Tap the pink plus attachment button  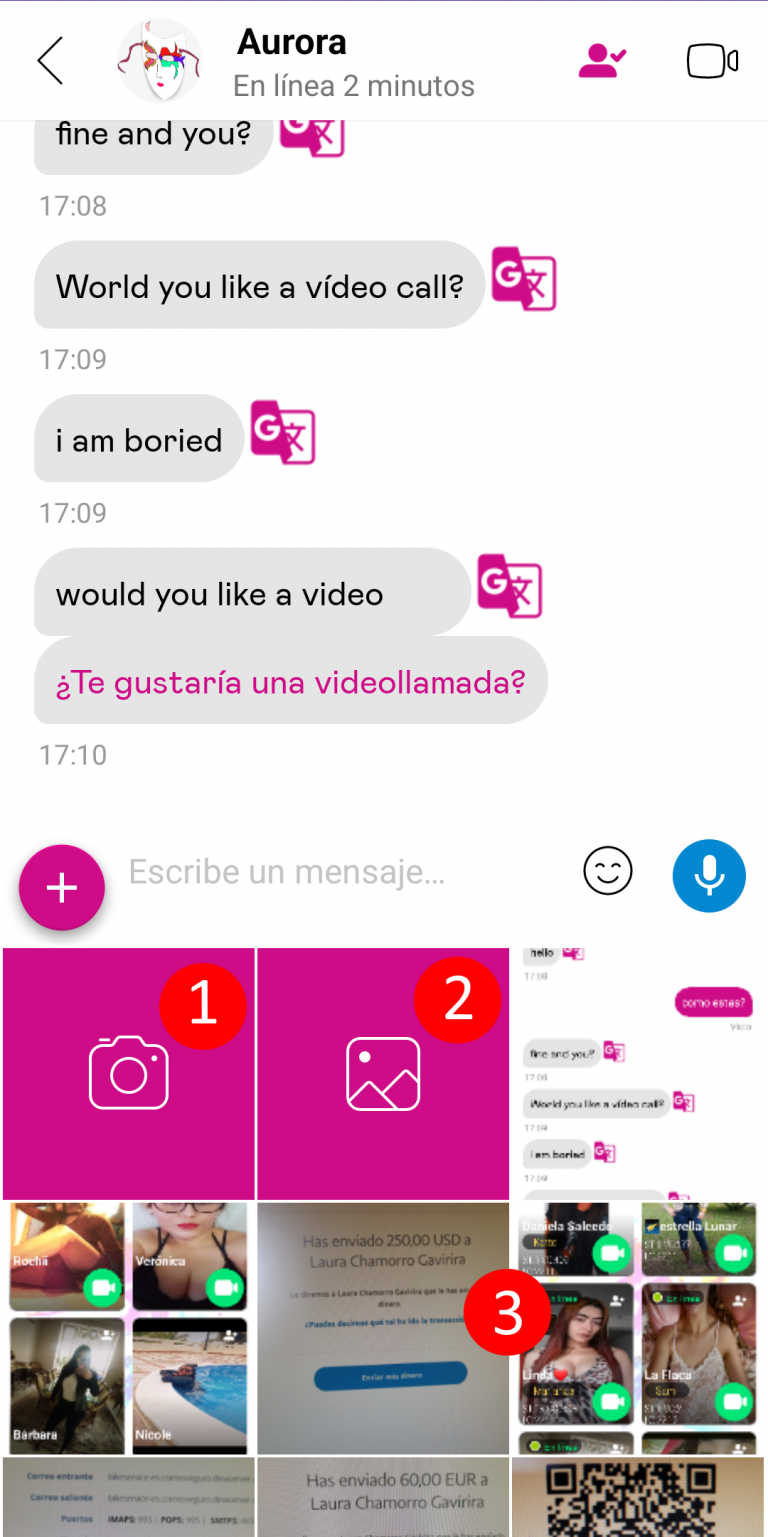click(62, 887)
